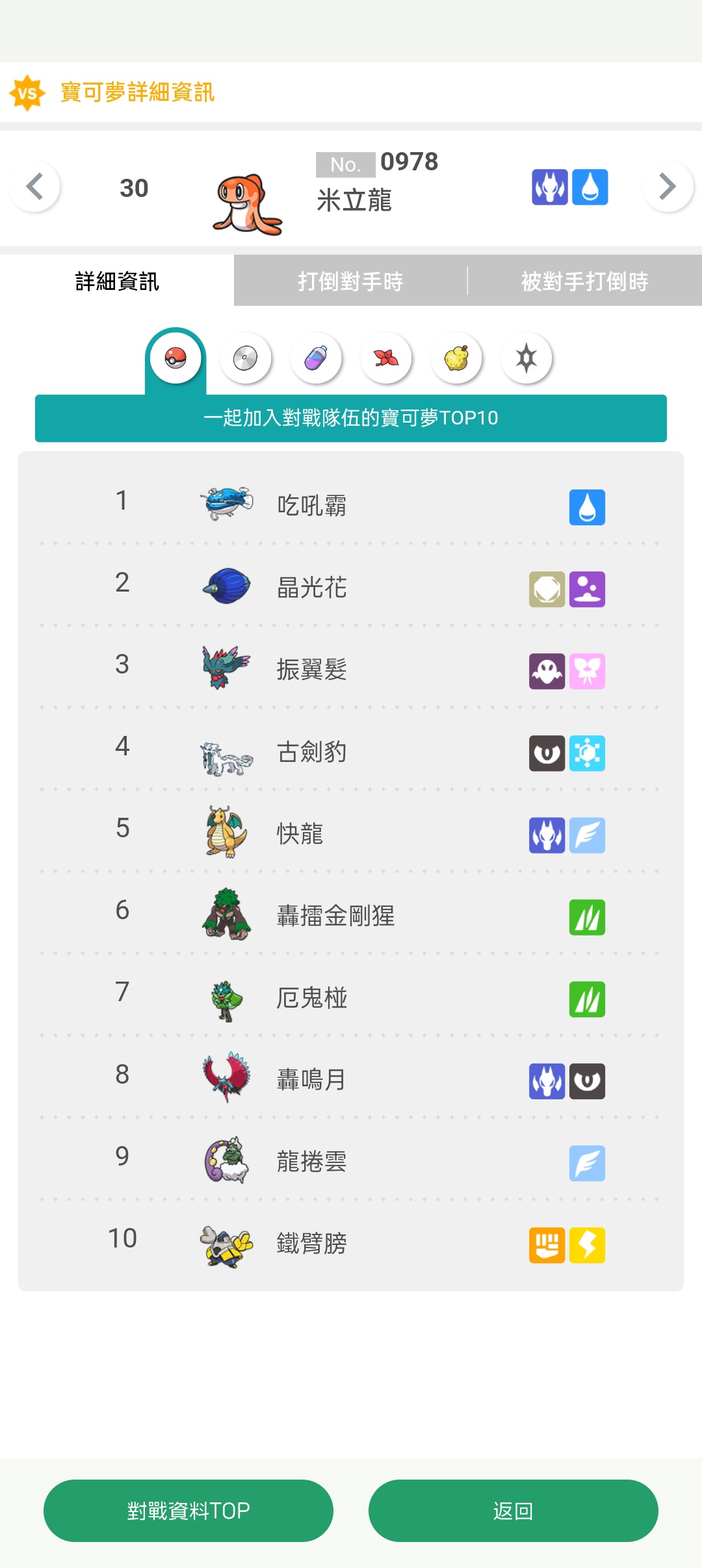Tap the 返回 button to go back

(x=513, y=1510)
